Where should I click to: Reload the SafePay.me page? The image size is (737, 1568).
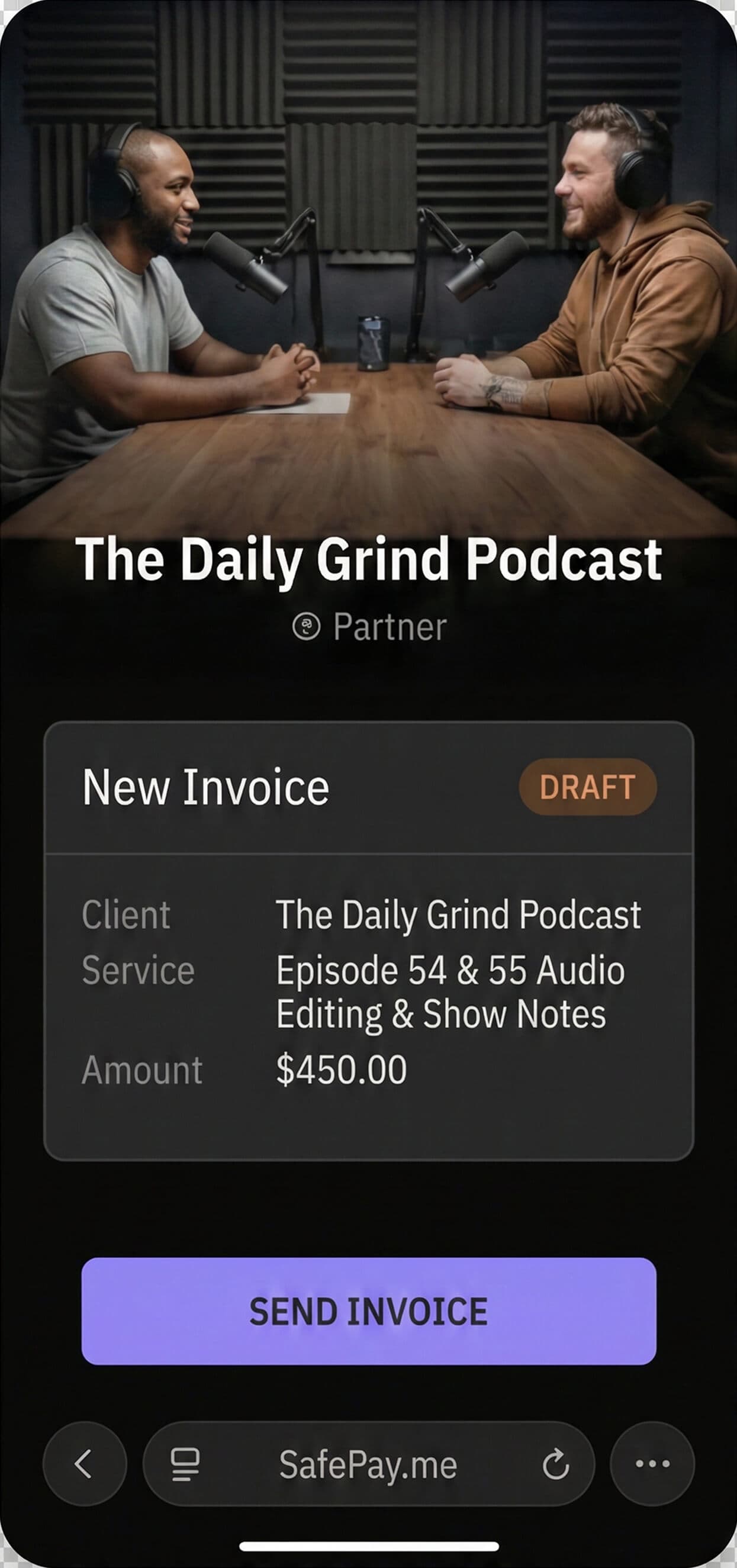(x=555, y=1464)
